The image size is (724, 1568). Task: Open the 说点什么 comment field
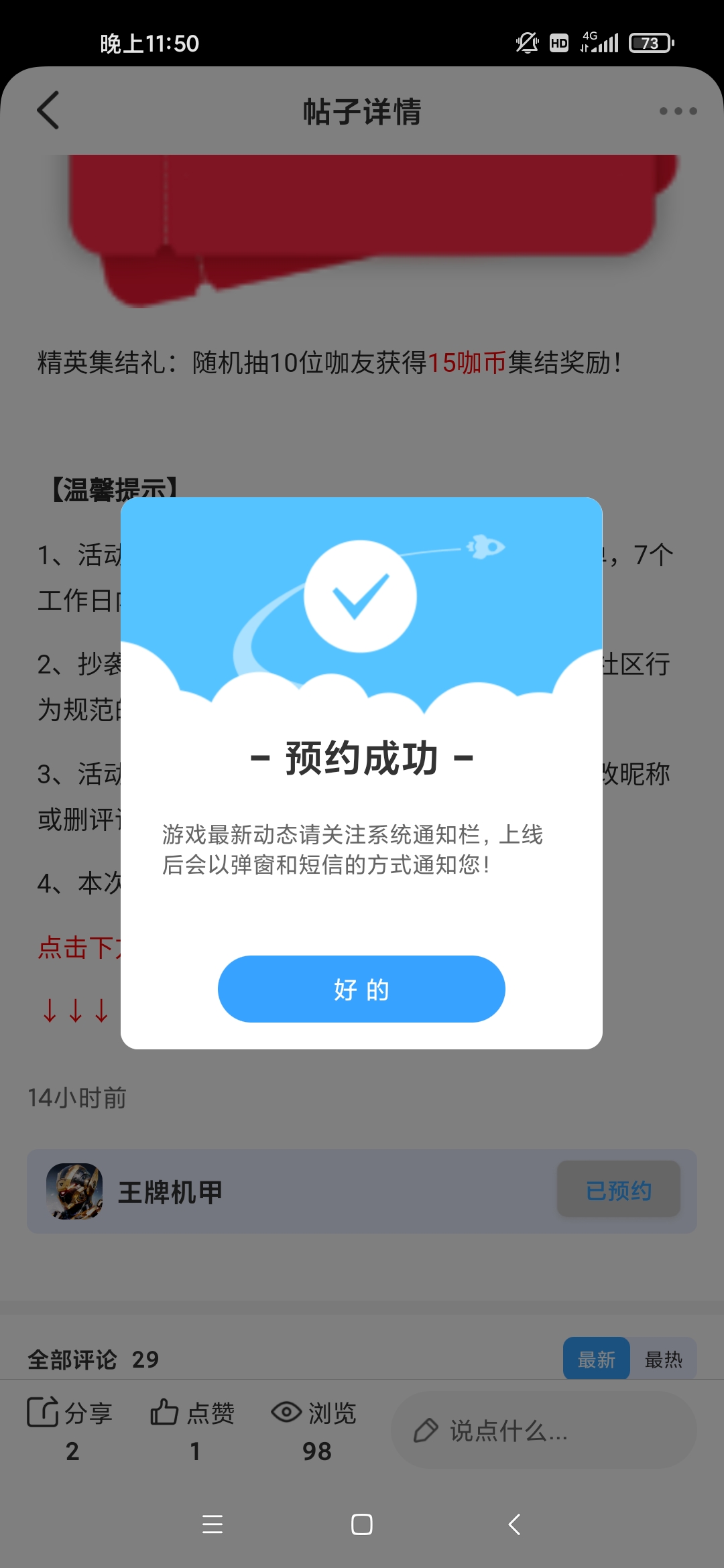point(543,1431)
